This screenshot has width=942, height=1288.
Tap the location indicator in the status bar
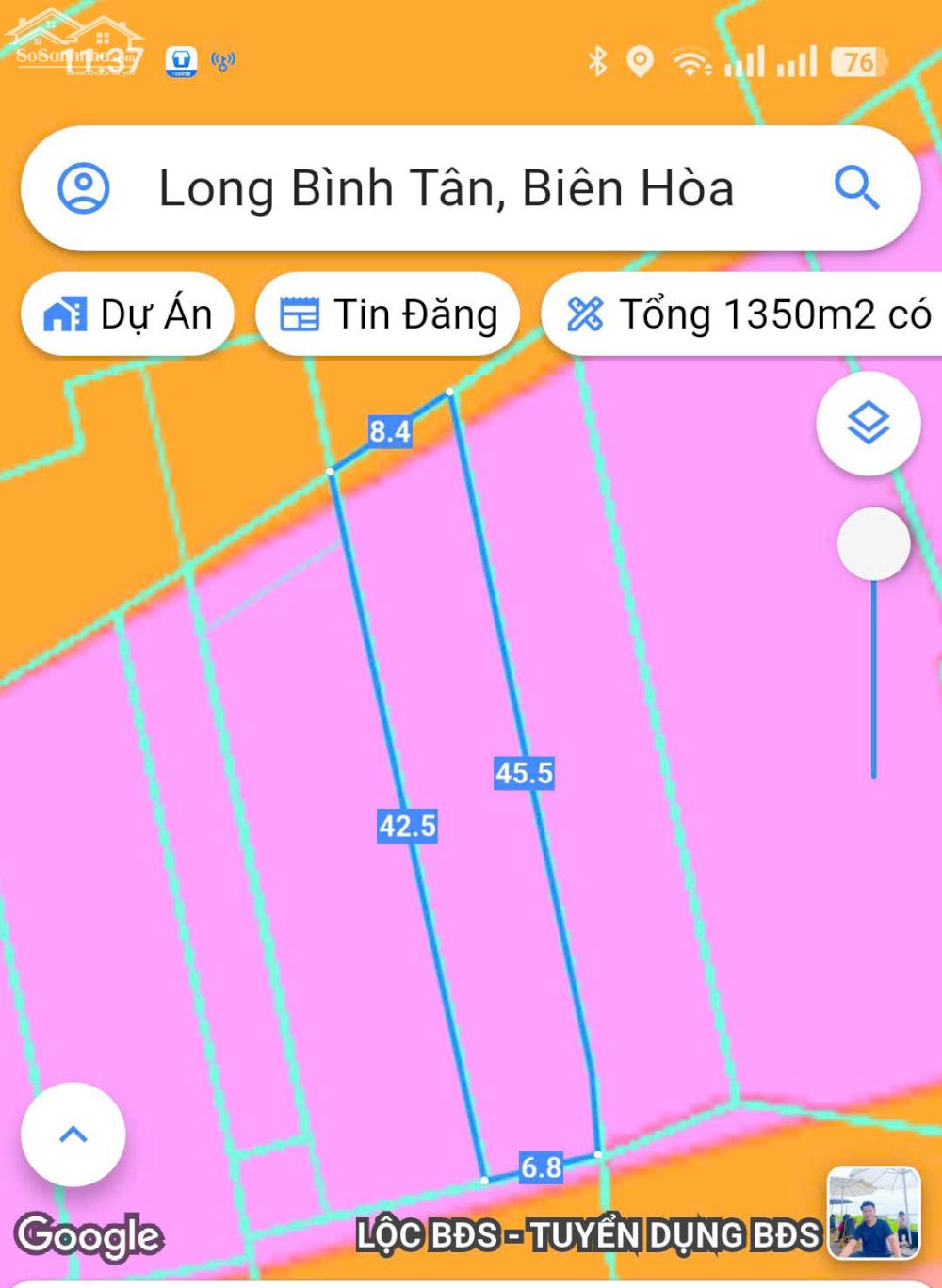pyautogui.click(x=642, y=61)
